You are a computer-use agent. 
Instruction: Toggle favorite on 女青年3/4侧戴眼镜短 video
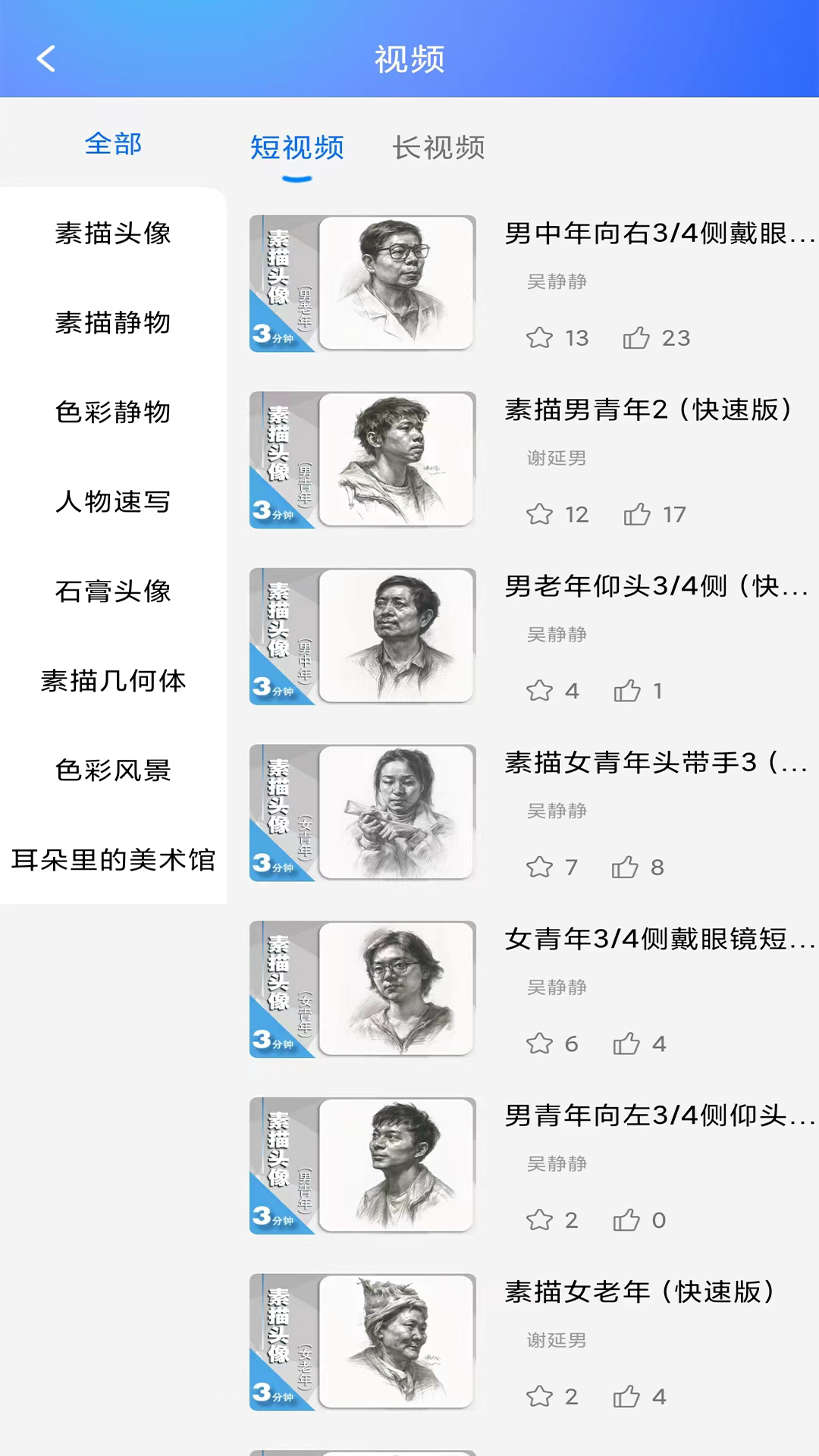541,1043
